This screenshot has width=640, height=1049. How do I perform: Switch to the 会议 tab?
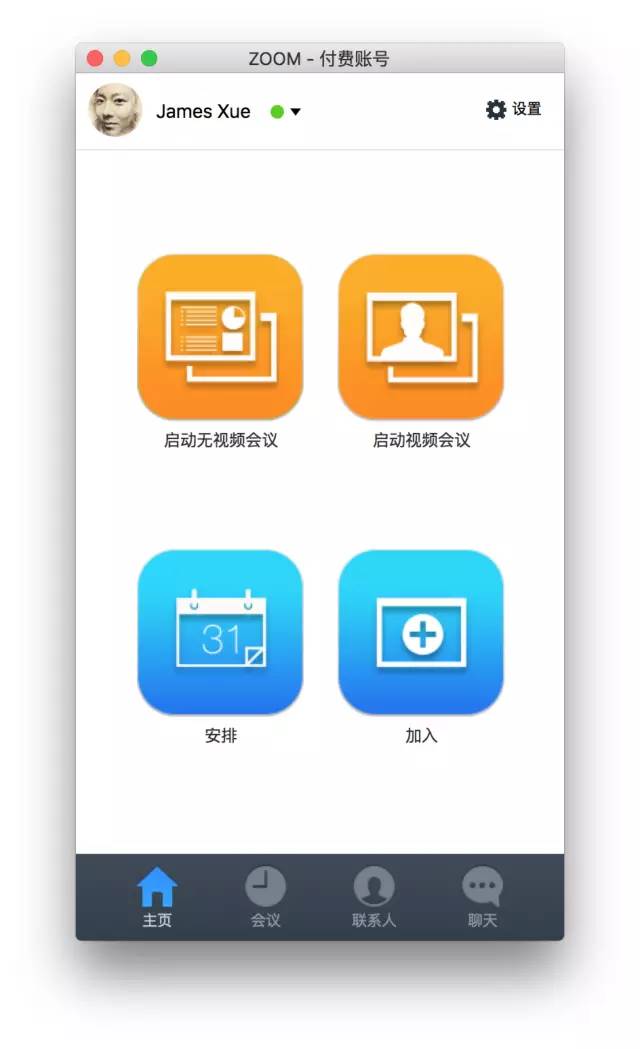(265, 897)
